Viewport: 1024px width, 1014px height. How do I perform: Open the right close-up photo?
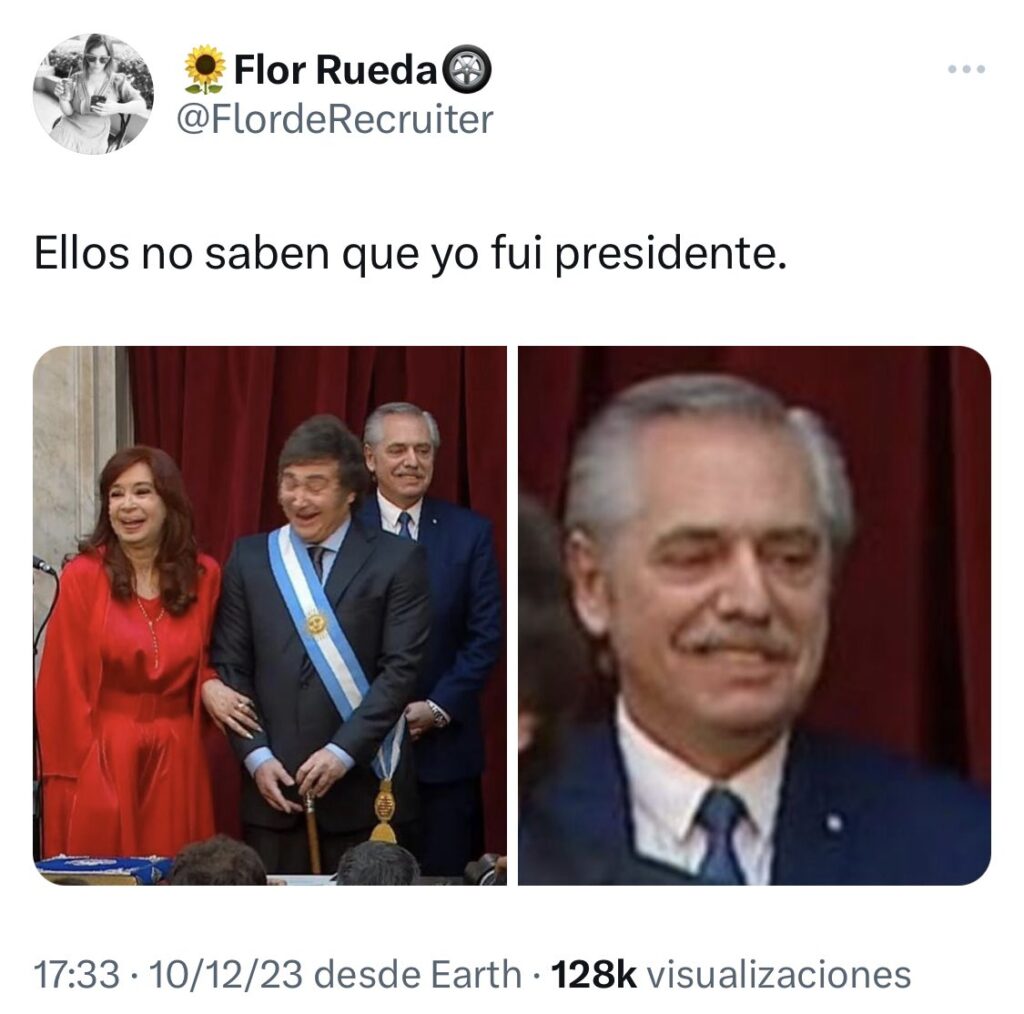click(754, 615)
